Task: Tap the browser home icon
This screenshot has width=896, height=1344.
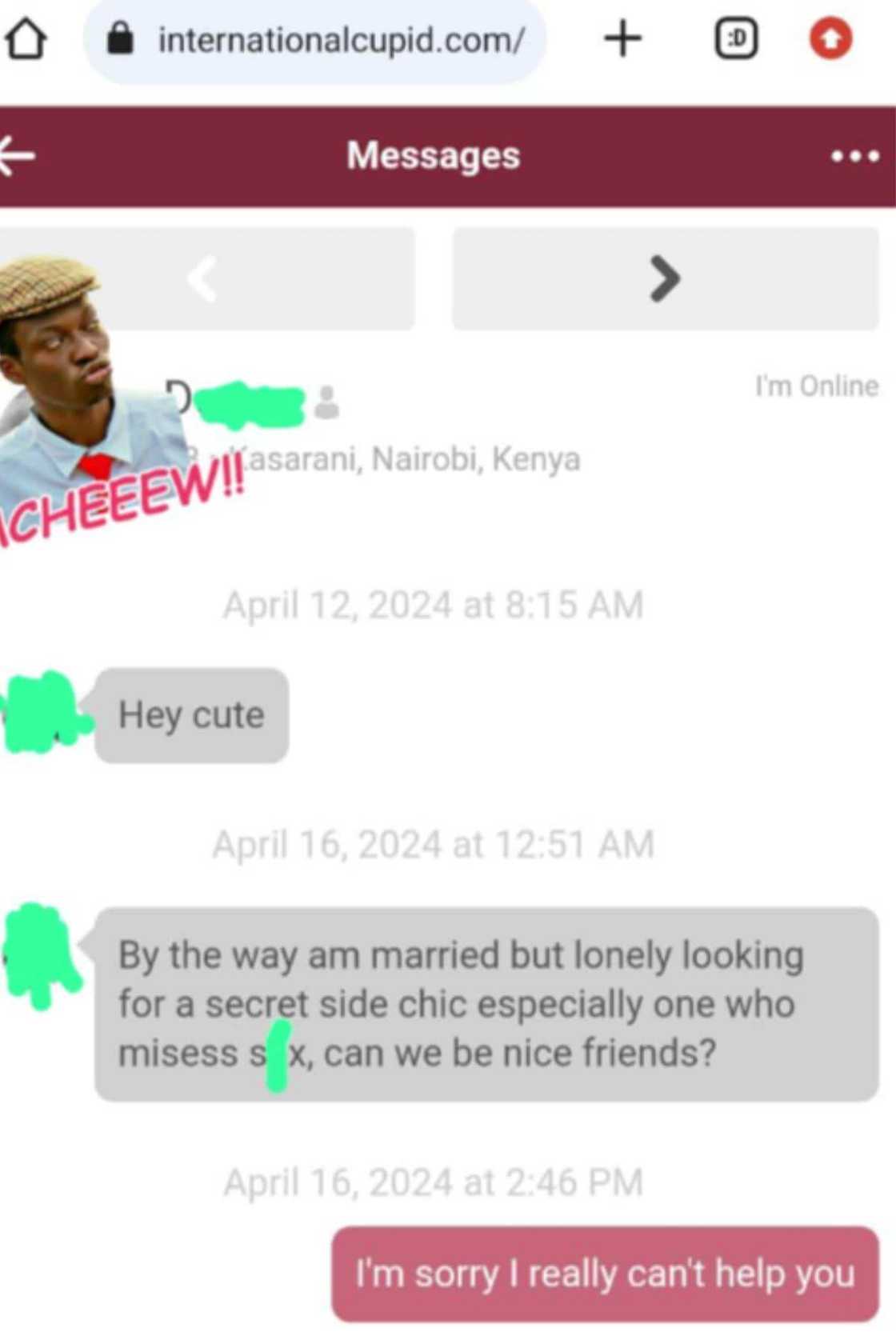Action: click(26, 38)
